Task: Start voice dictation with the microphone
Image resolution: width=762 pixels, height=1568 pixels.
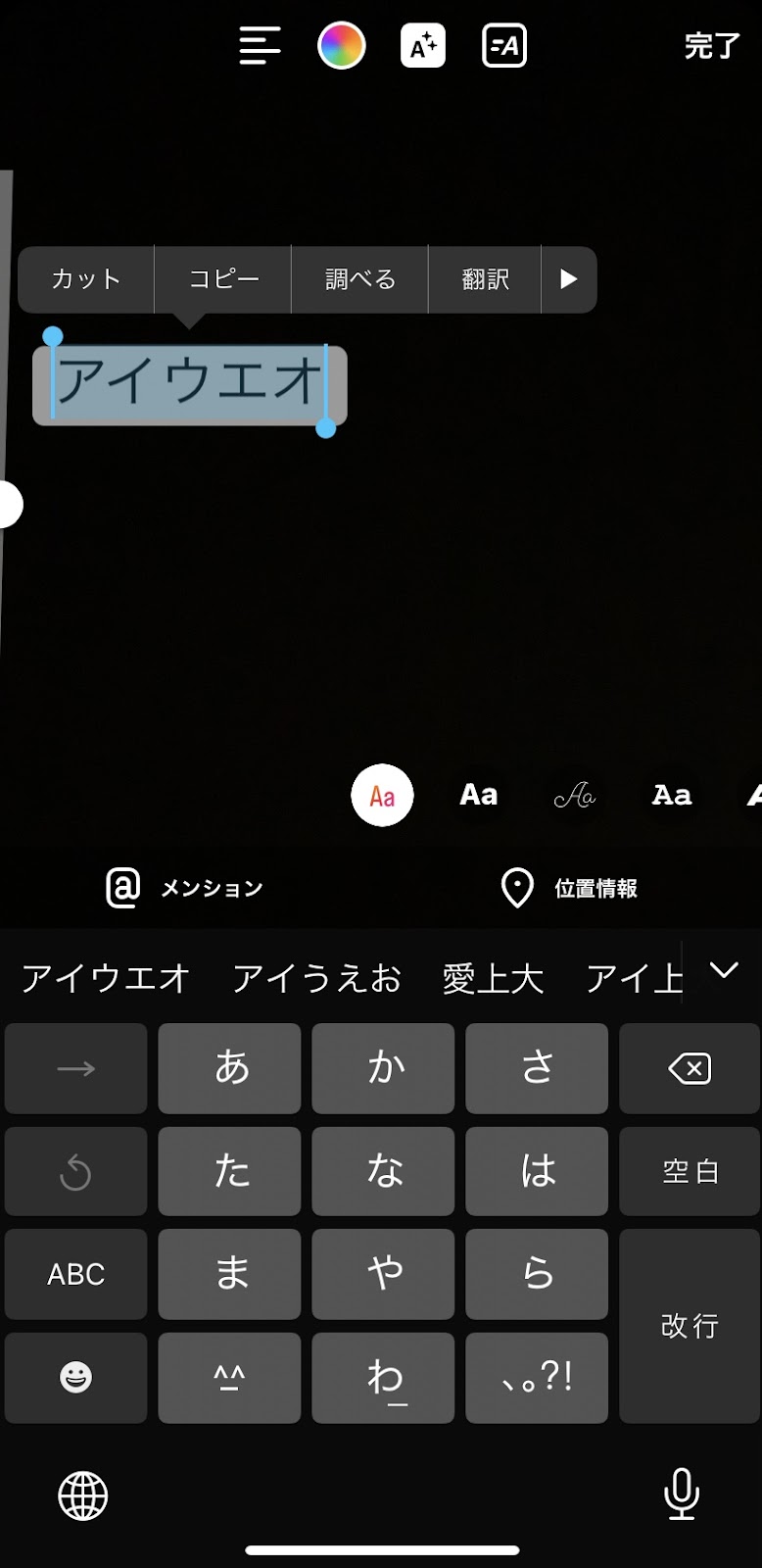Action: pos(681,1494)
